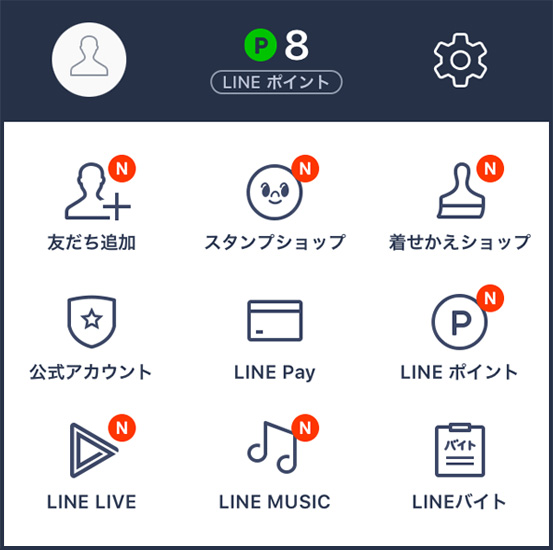Open 公式アカウント
This screenshot has height=550, width=553.
tap(91, 338)
